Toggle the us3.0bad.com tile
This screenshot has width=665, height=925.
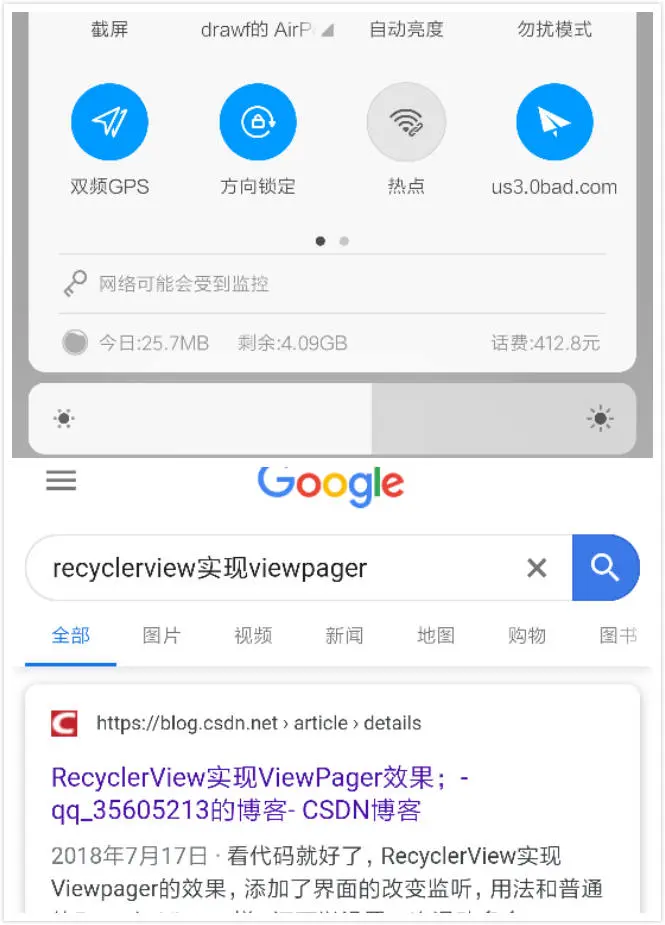pyautogui.click(x=554, y=122)
